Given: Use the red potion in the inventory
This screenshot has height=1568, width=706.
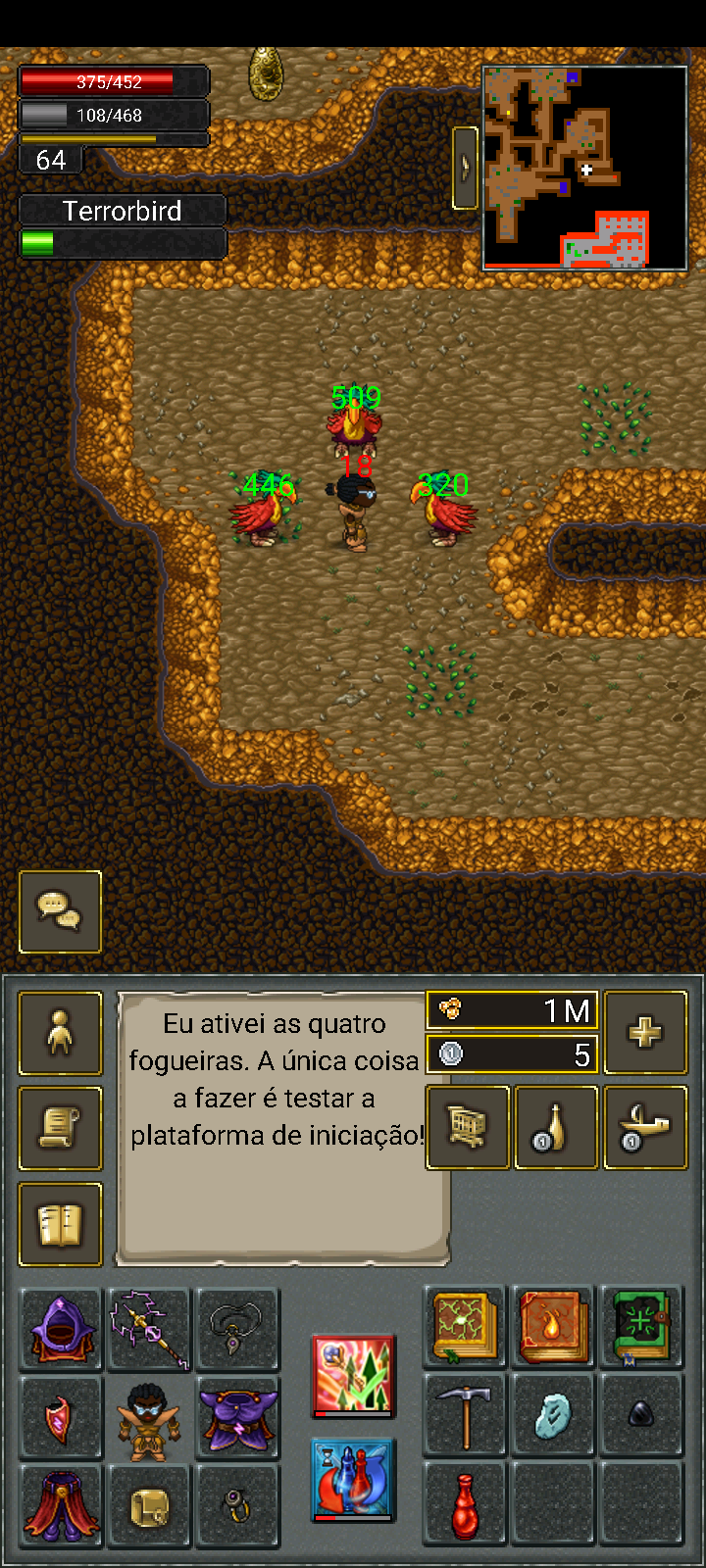Looking at the screenshot, I should (465, 1504).
